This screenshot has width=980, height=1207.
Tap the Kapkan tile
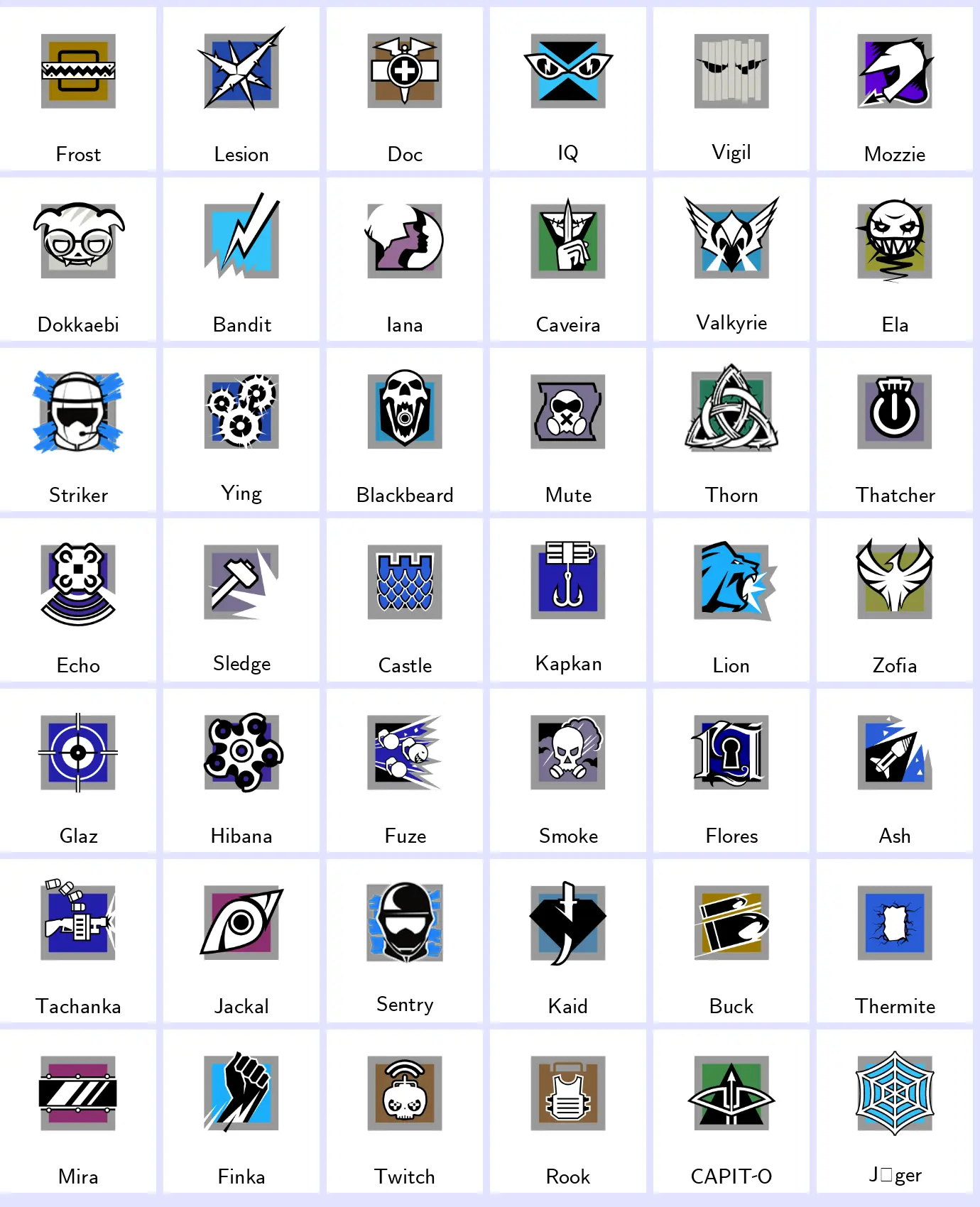pos(568,600)
